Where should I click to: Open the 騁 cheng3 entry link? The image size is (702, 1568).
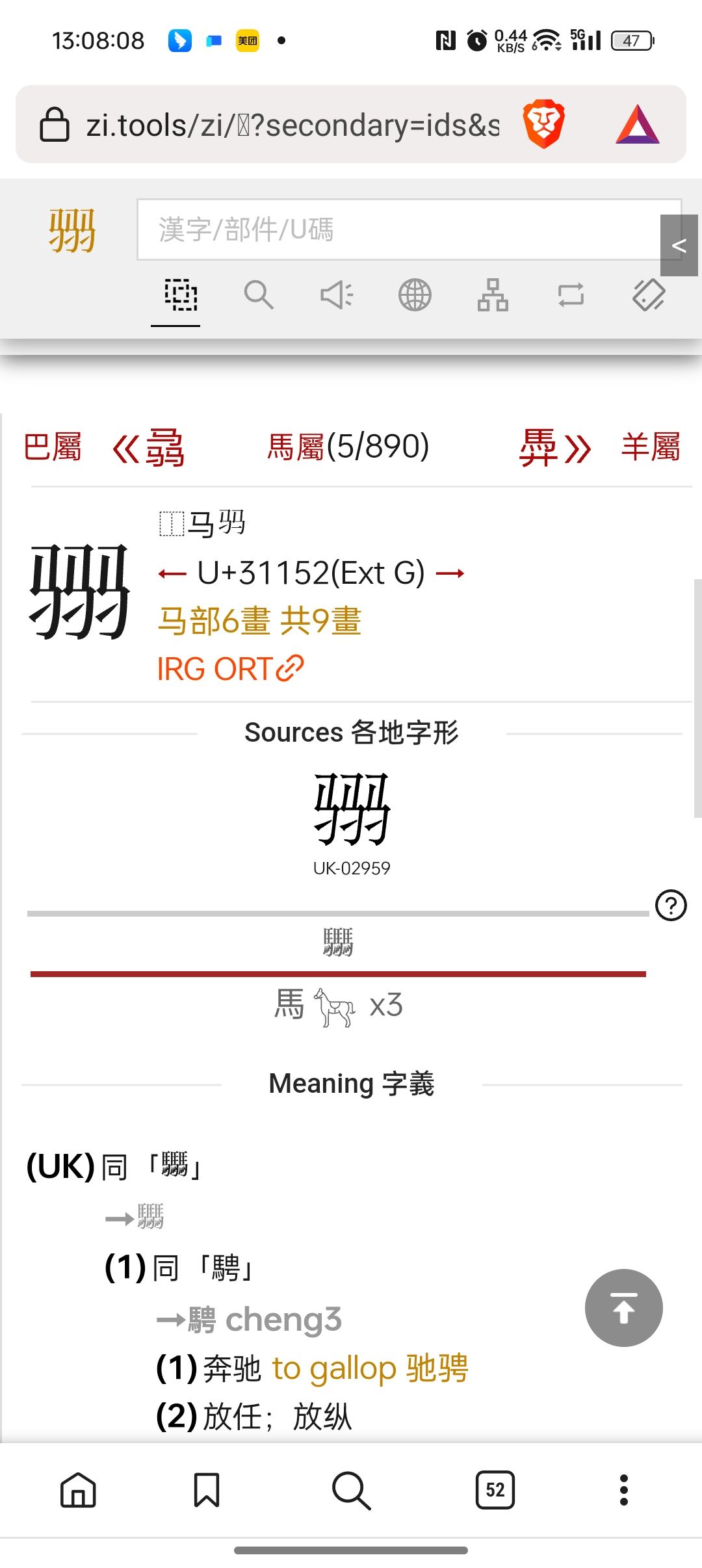250,1320
